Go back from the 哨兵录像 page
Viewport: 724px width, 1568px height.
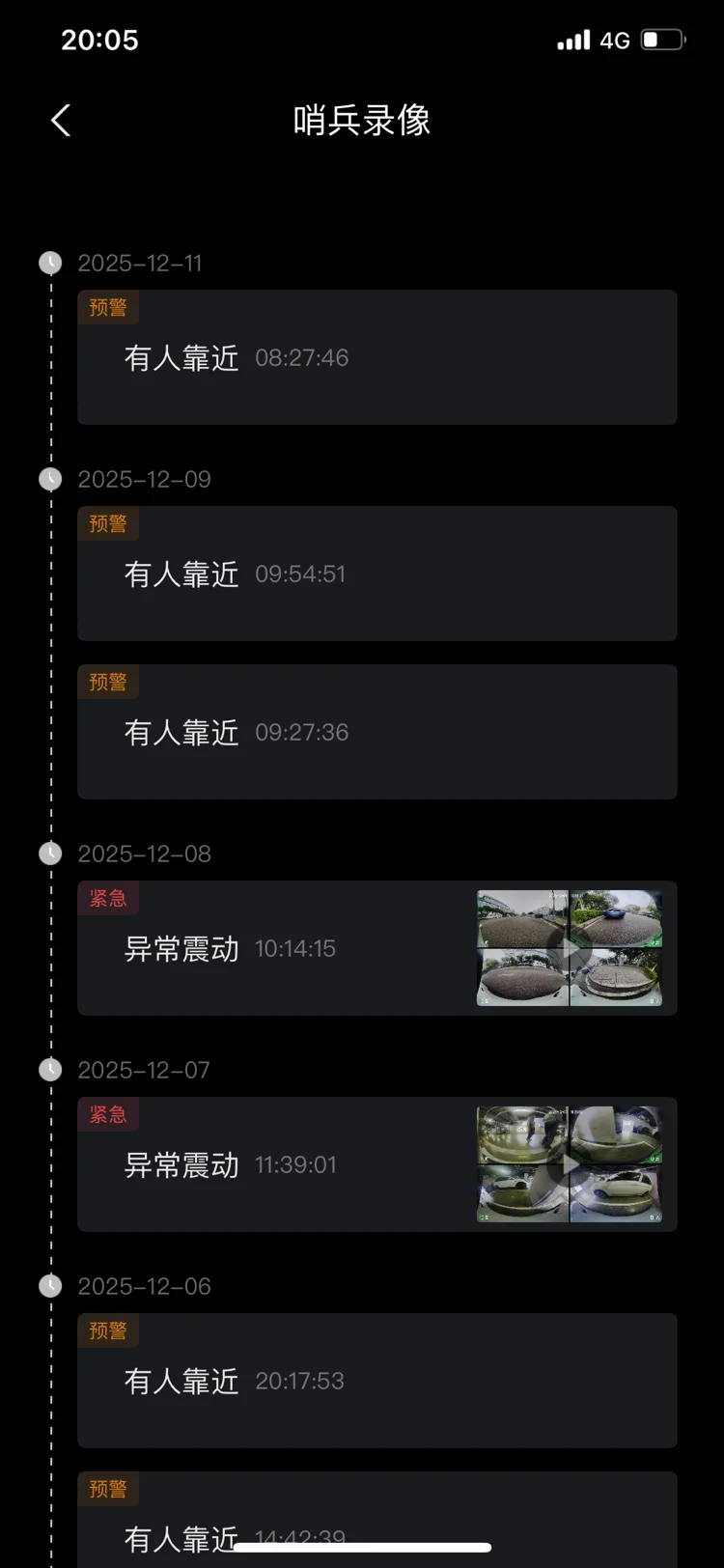tap(61, 121)
